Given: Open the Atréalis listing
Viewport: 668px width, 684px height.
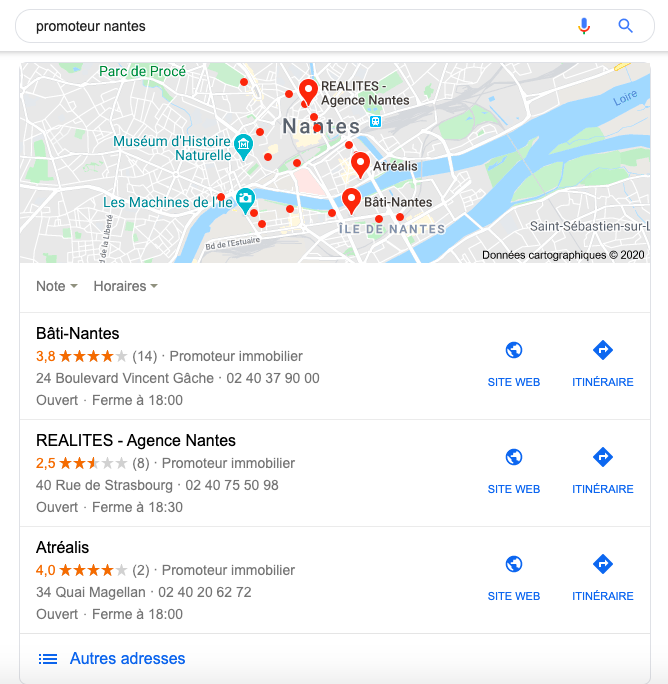Looking at the screenshot, I should 63,547.
